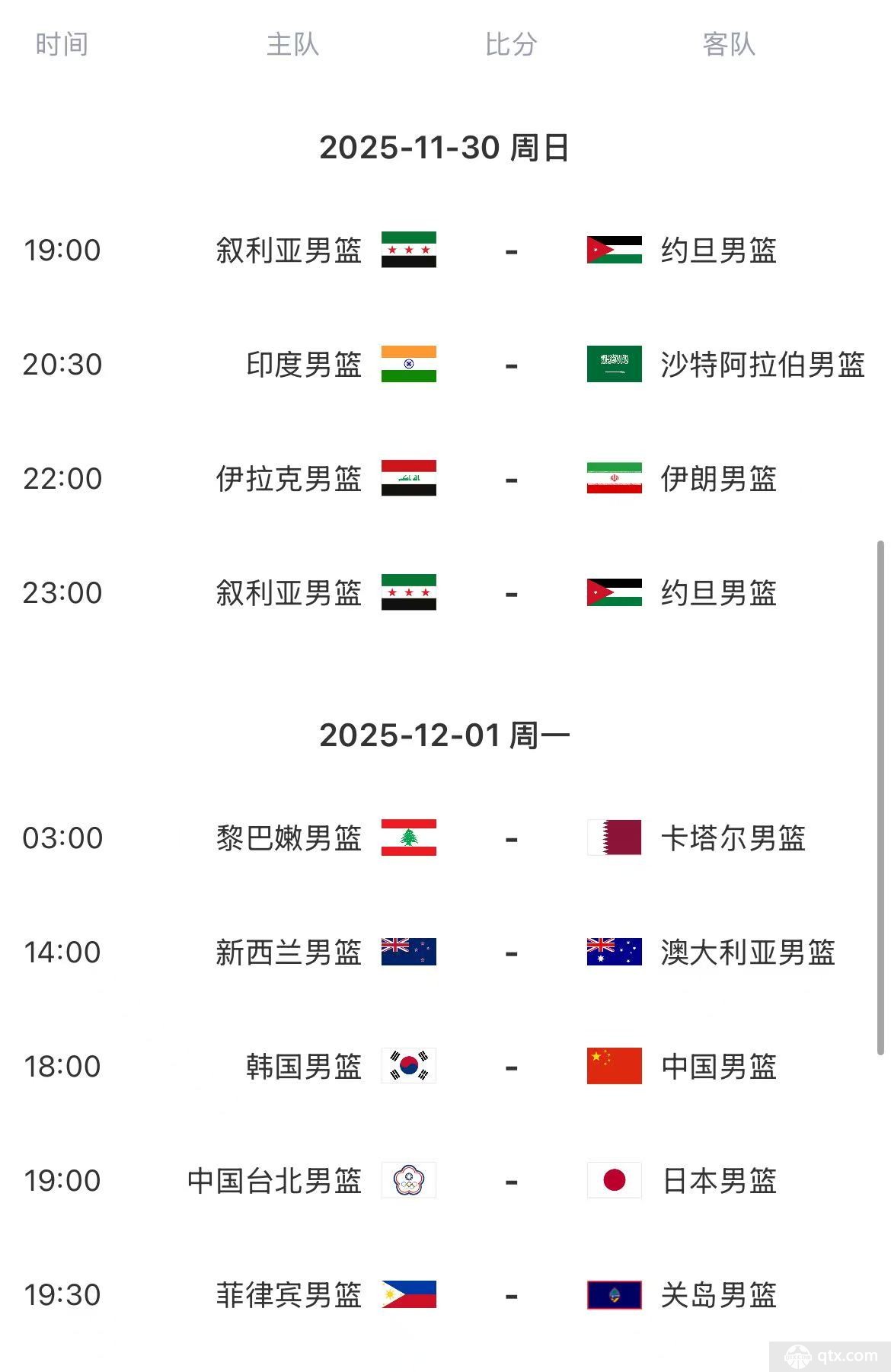The width and height of the screenshot is (891, 1372).
Task: Open the 黎巴嫩男篮 vs 卡塔尔男篮 match
Action: pyautogui.click(x=510, y=838)
